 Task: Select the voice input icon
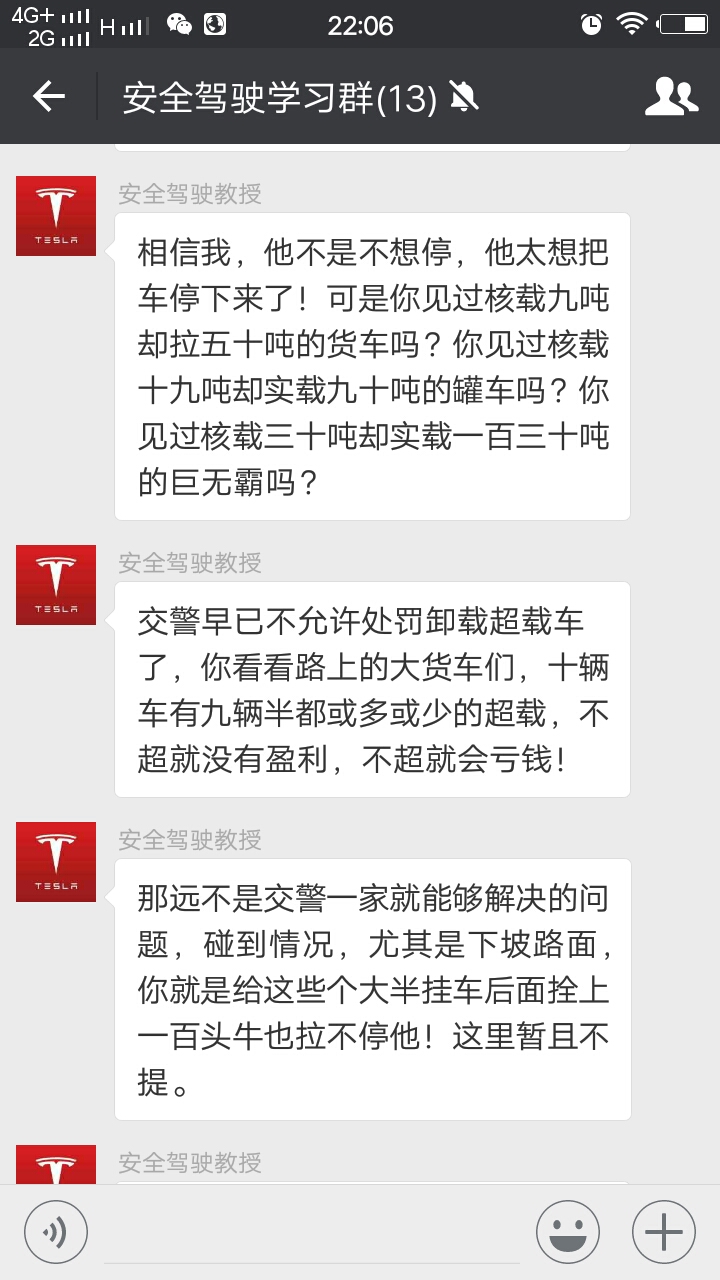[56, 1230]
